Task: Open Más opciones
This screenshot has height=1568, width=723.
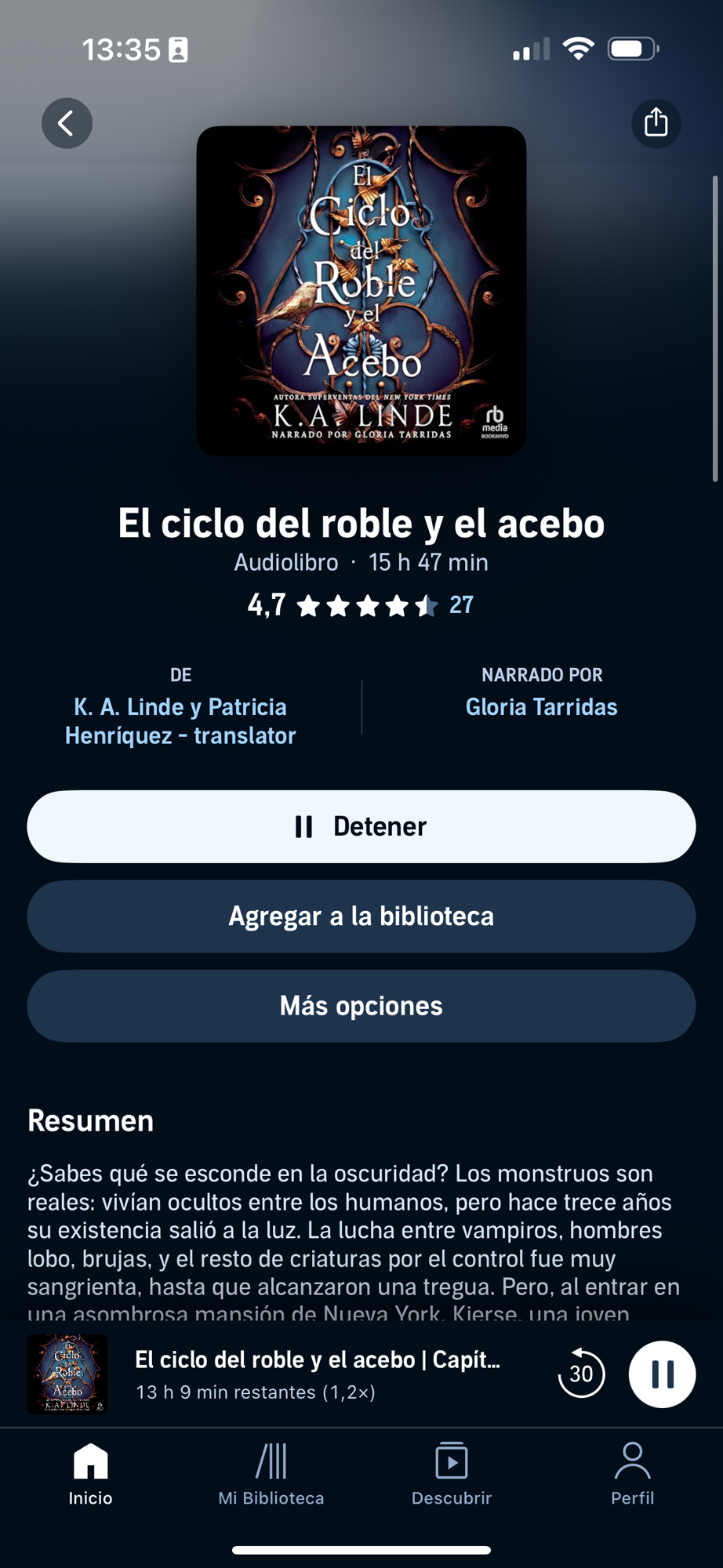Action: [x=361, y=1006]
